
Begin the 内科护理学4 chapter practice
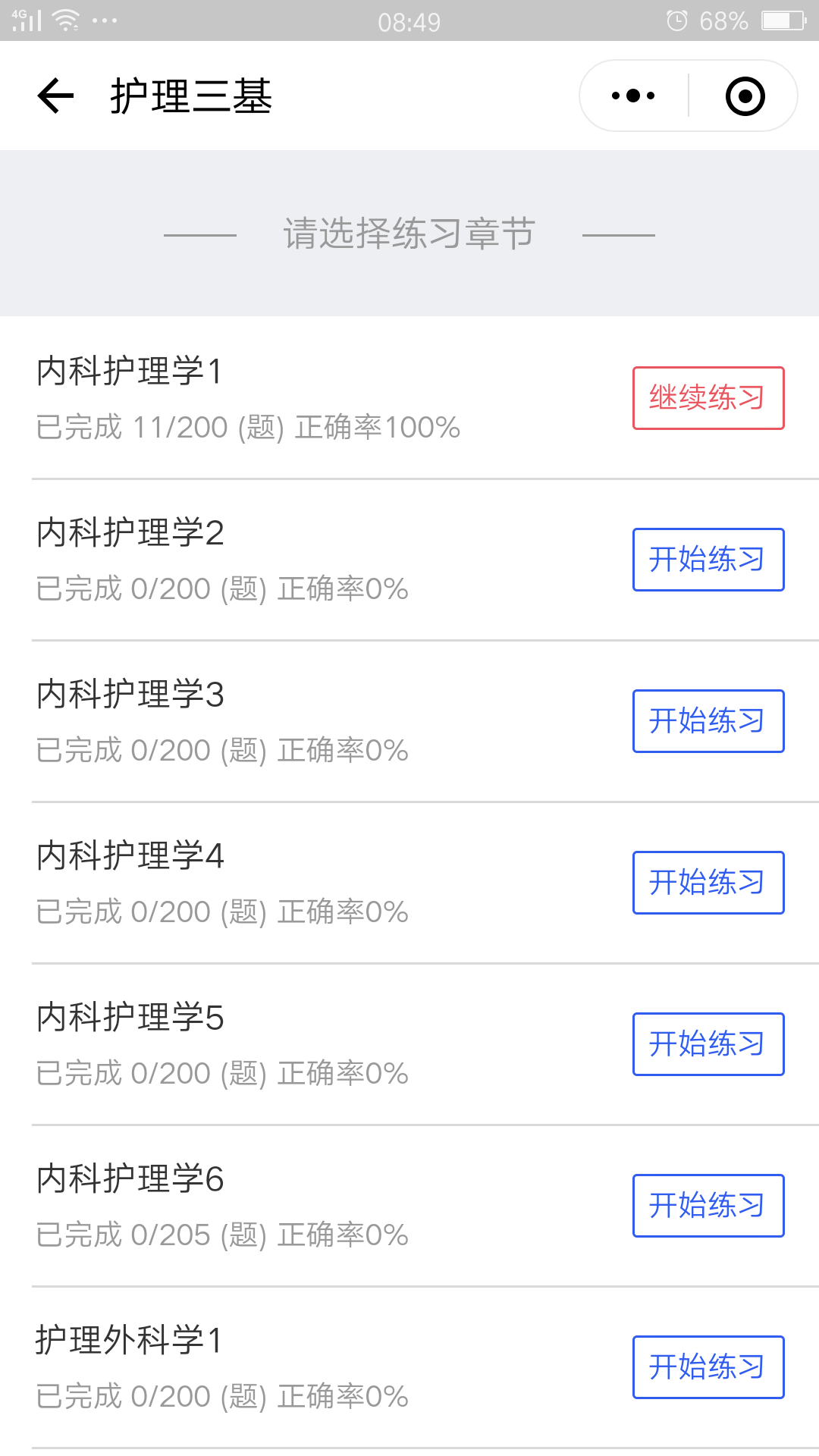click(708, 883)
